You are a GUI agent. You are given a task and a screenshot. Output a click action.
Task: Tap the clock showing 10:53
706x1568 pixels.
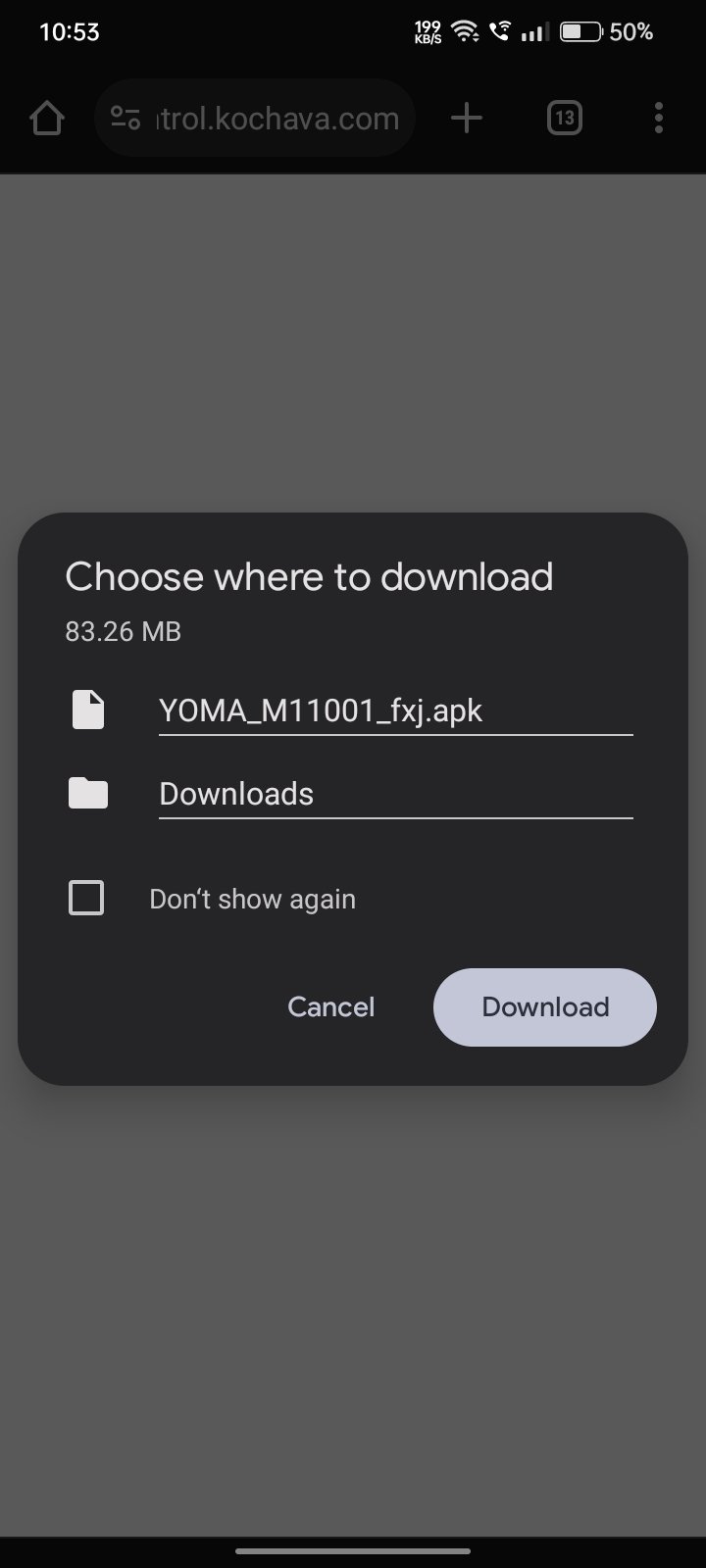pyautogui.click(x=69, y=30)
